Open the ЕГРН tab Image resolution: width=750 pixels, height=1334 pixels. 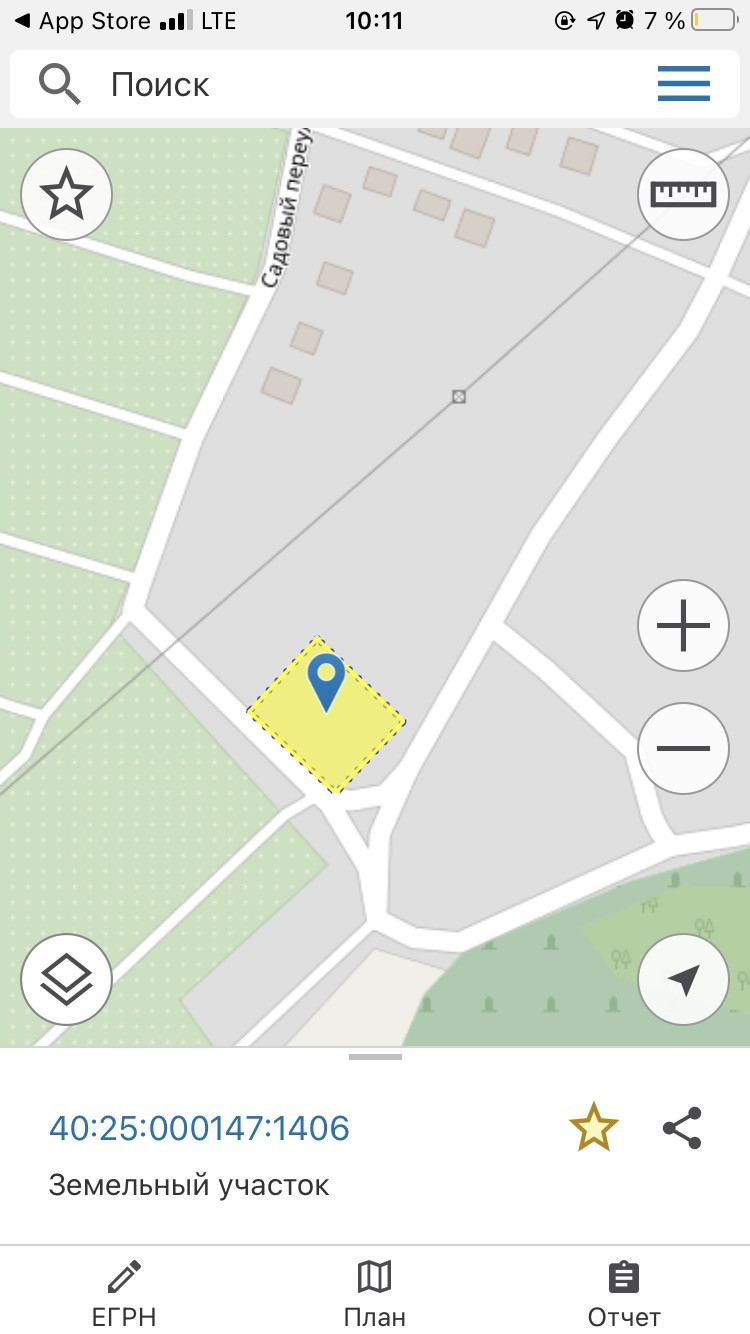[124, 1294]
